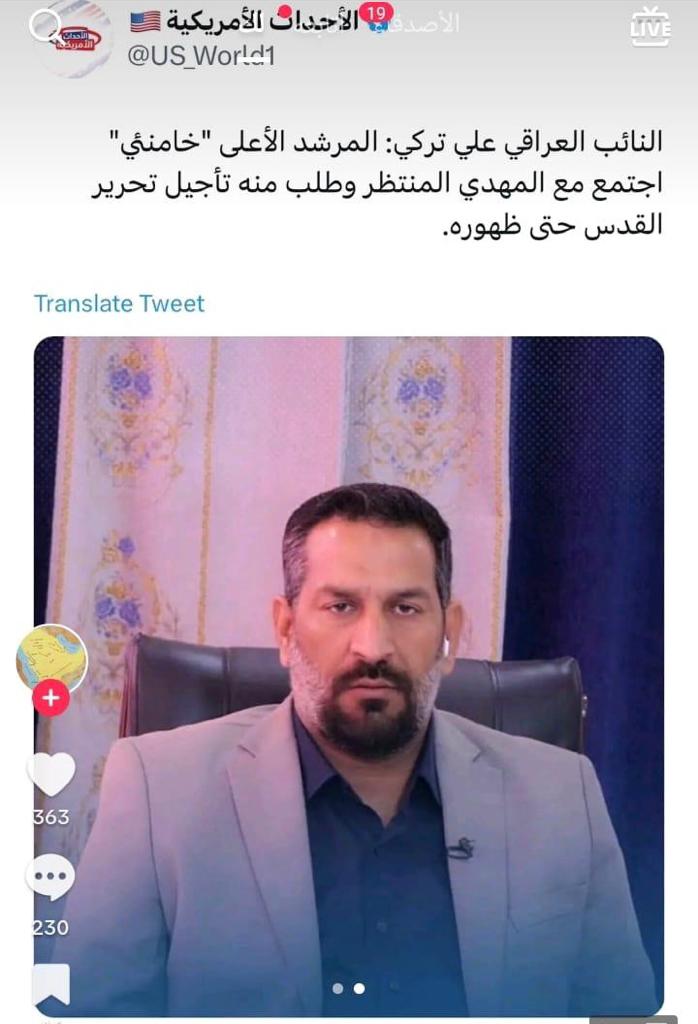
Task: Bookmark this post to favorites
Action: click(x=50, y=984)
